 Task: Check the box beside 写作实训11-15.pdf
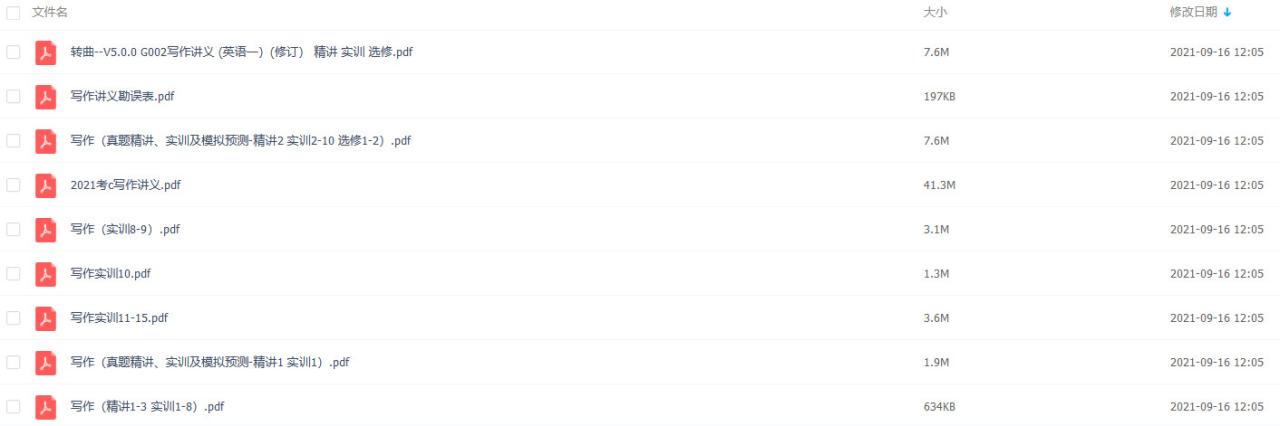[x=13, y=318]
